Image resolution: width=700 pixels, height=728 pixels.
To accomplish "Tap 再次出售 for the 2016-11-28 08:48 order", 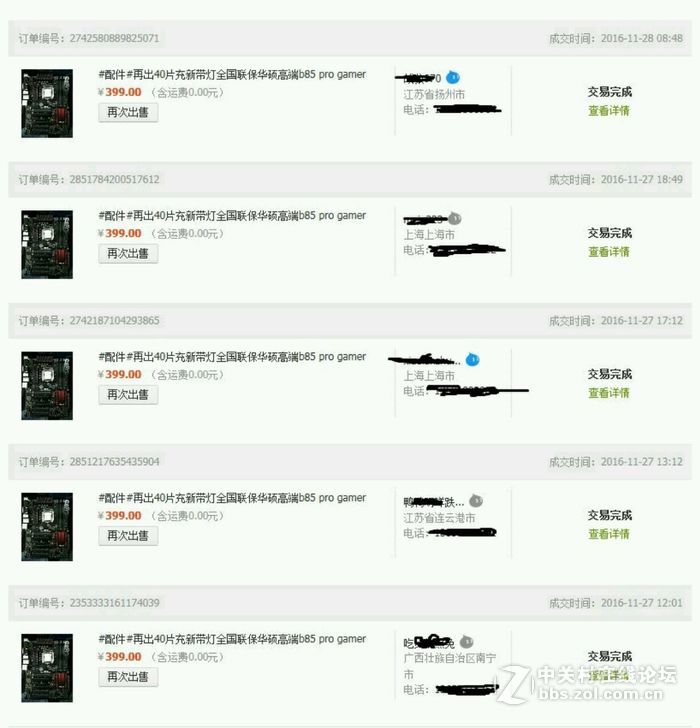I will pyautogui.click(x=128, y=113).
